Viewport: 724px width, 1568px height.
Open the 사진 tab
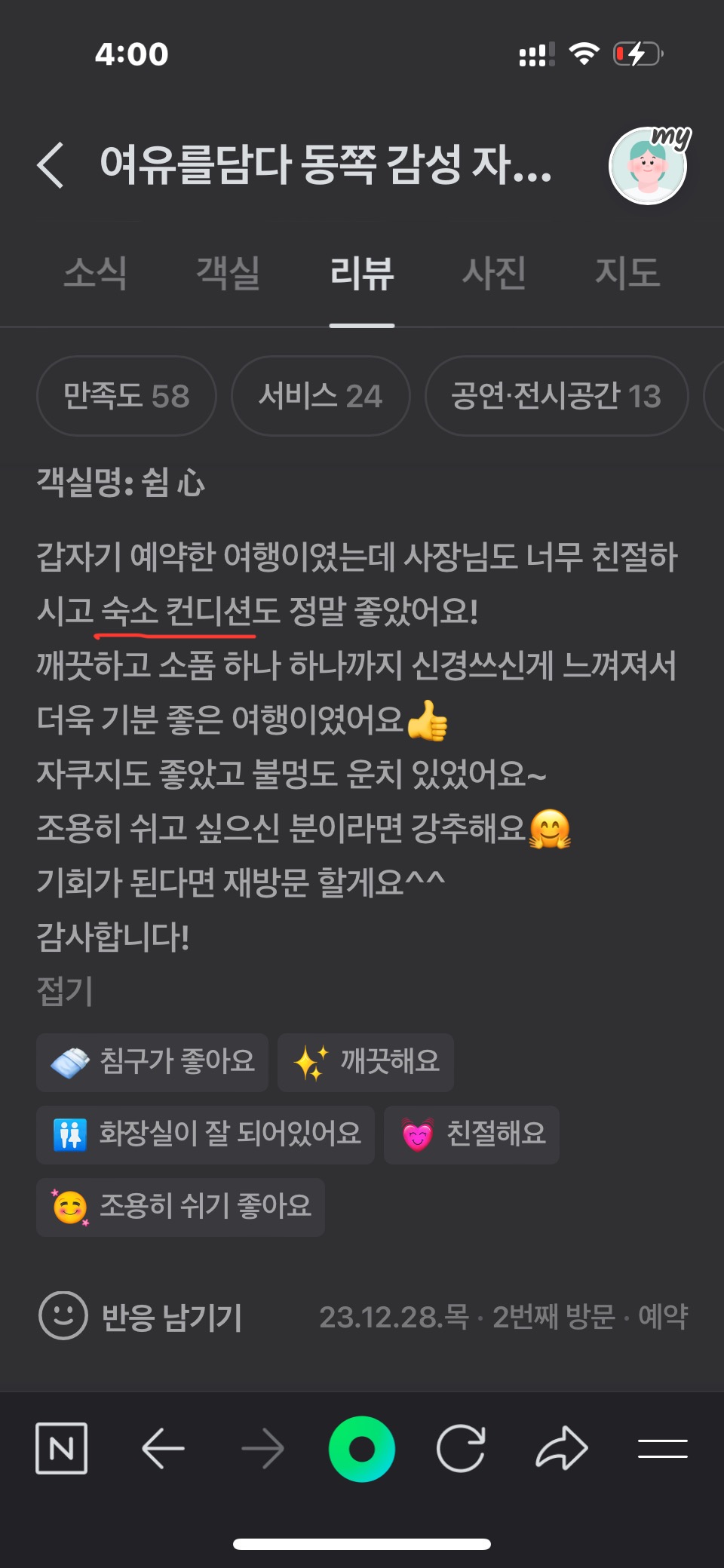(x=494, y=272)
